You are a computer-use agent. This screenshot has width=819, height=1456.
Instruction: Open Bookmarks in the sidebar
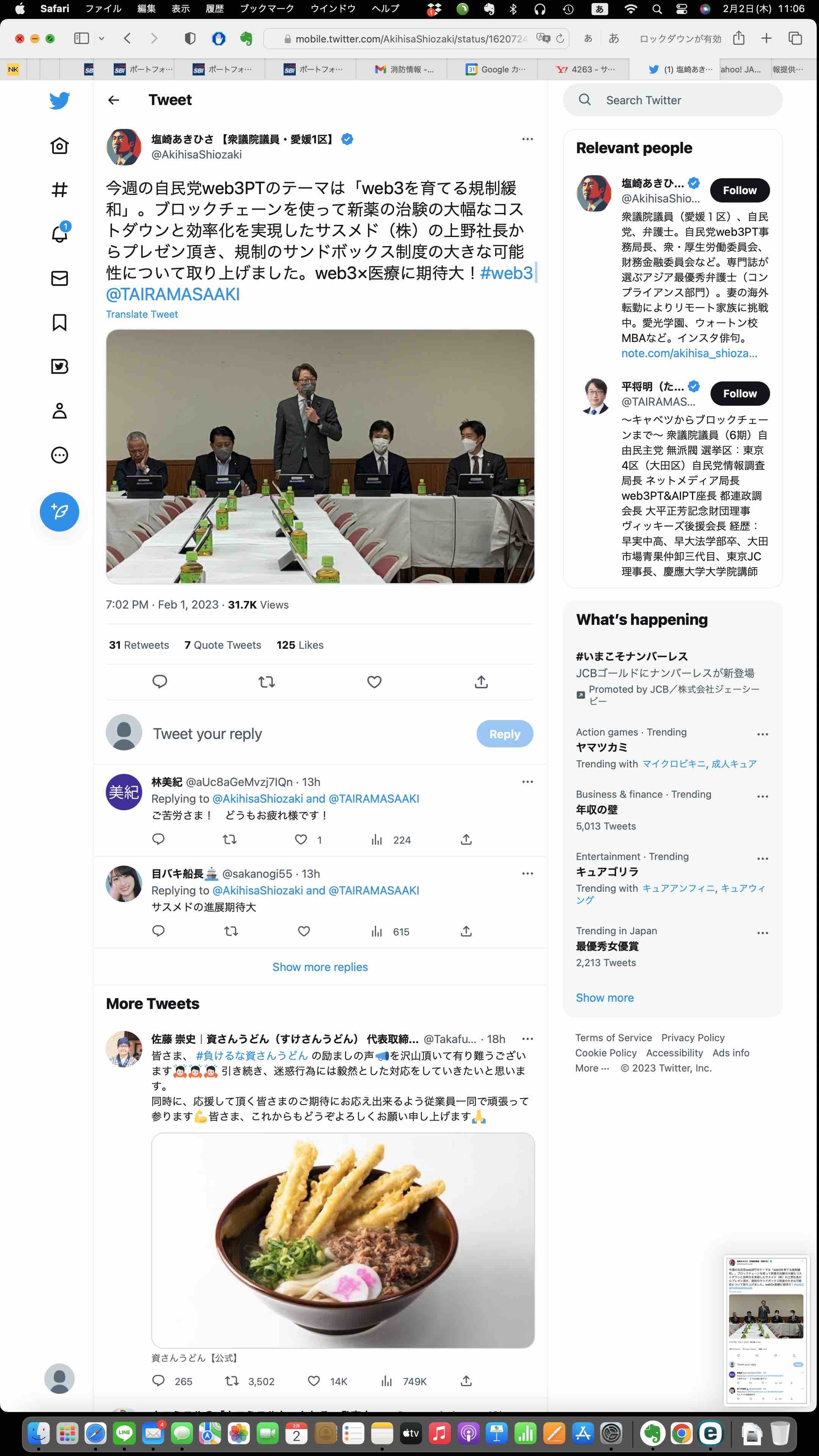(x=60, y=322)
